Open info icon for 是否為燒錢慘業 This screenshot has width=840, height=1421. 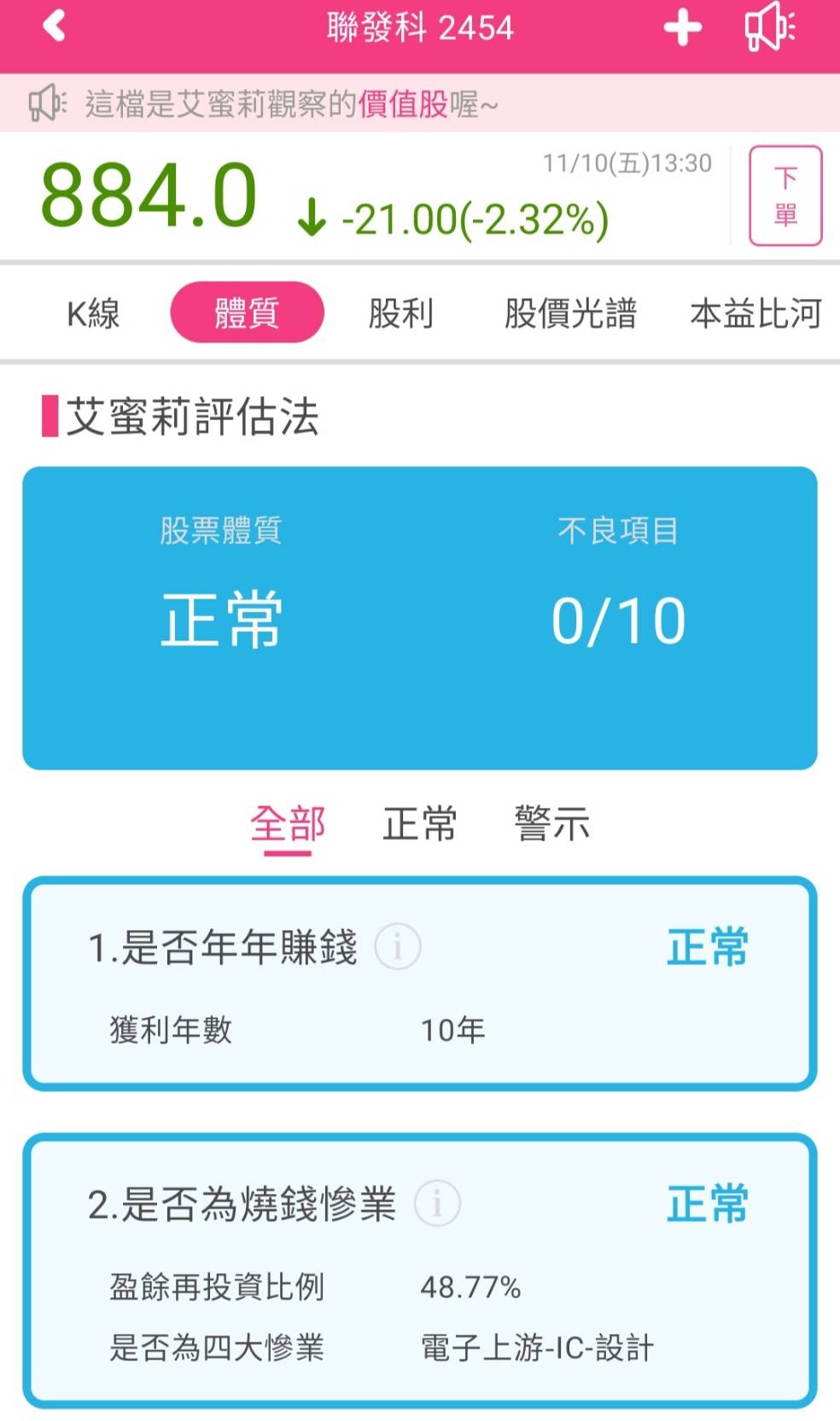437,1203
